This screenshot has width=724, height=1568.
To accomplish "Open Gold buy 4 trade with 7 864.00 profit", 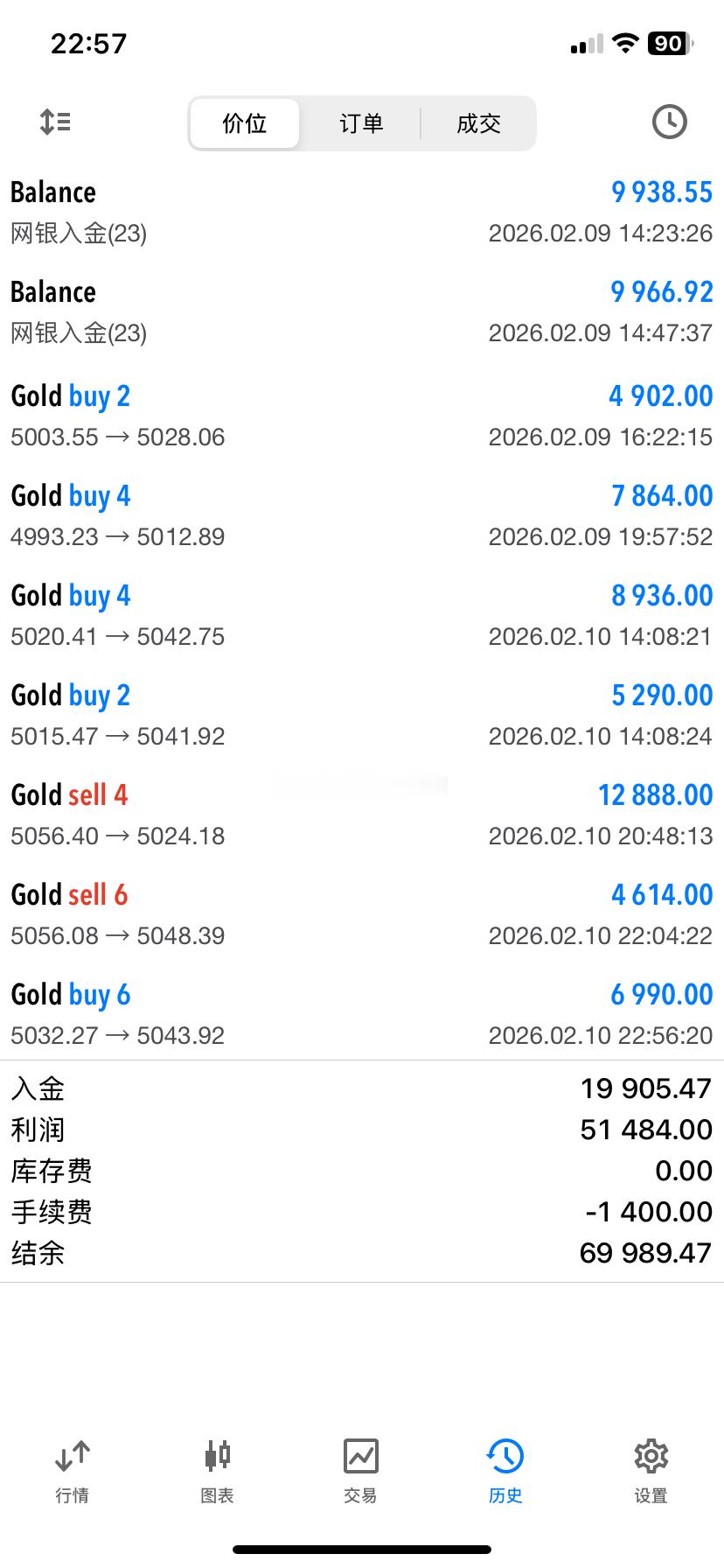I will 362,514.
